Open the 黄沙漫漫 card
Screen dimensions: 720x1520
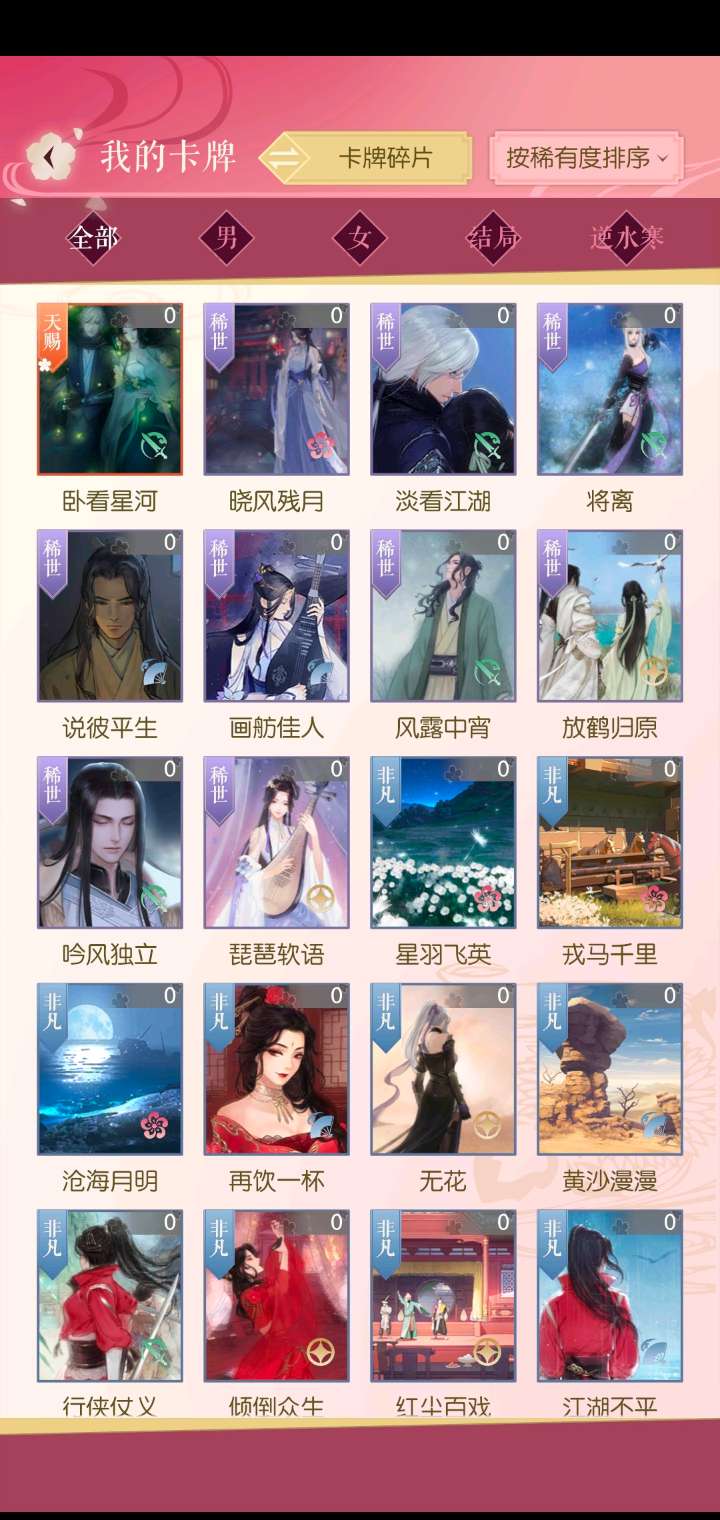coord(610,1070)
